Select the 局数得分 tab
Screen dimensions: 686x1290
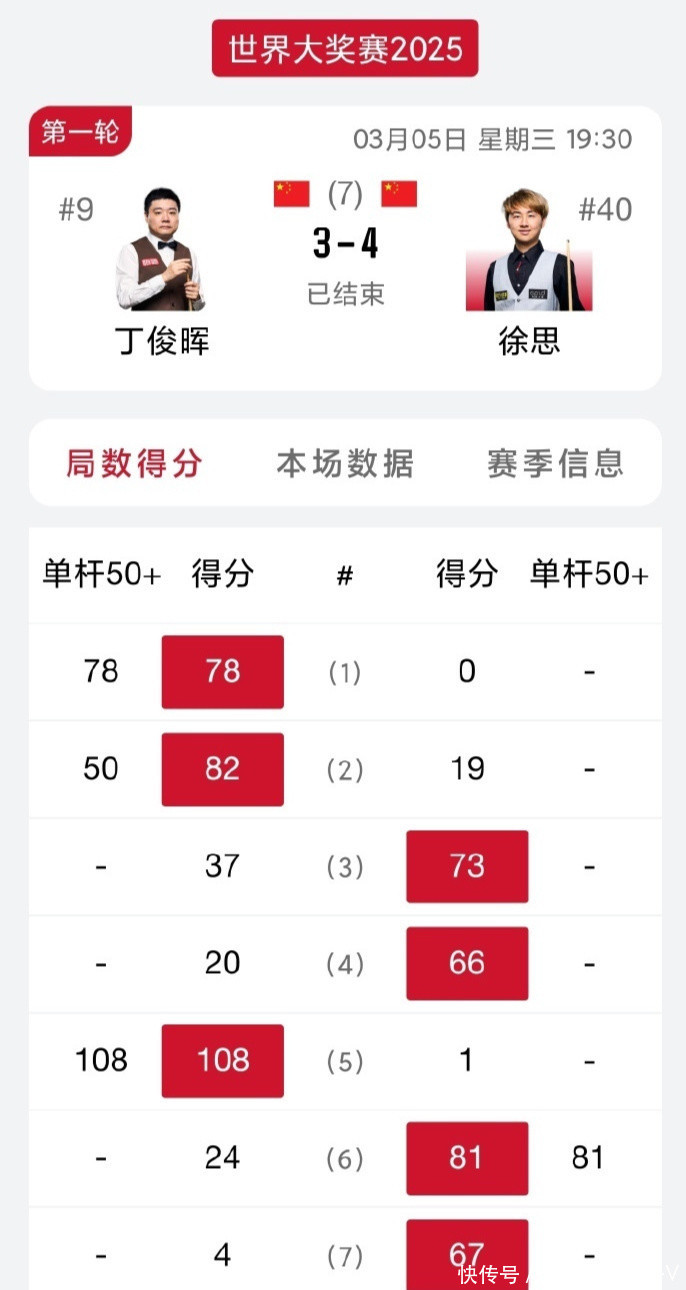click(135, 463)
